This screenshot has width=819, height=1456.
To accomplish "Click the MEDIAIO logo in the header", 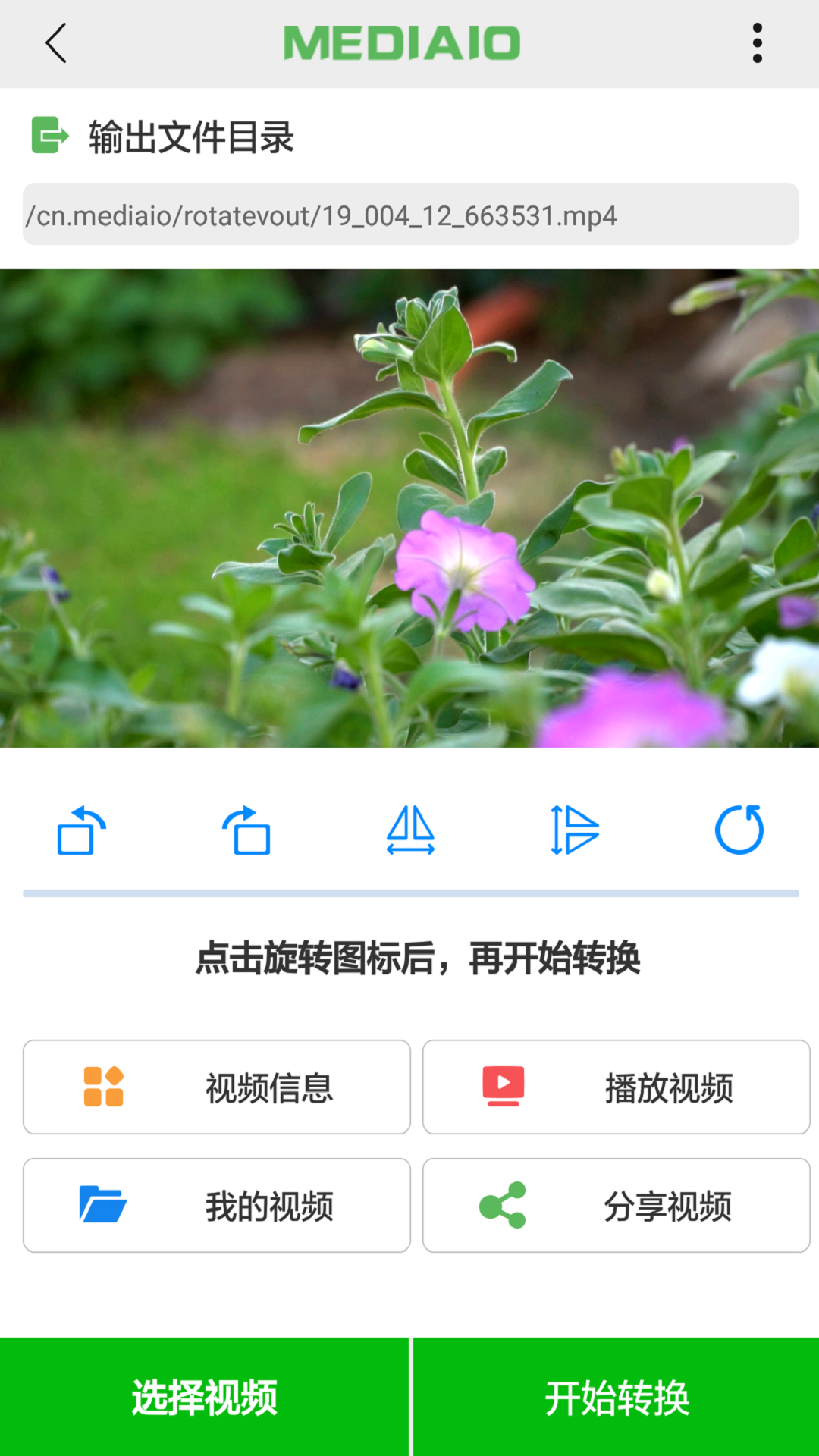I will pyautogui.click(x=401, y=42).
